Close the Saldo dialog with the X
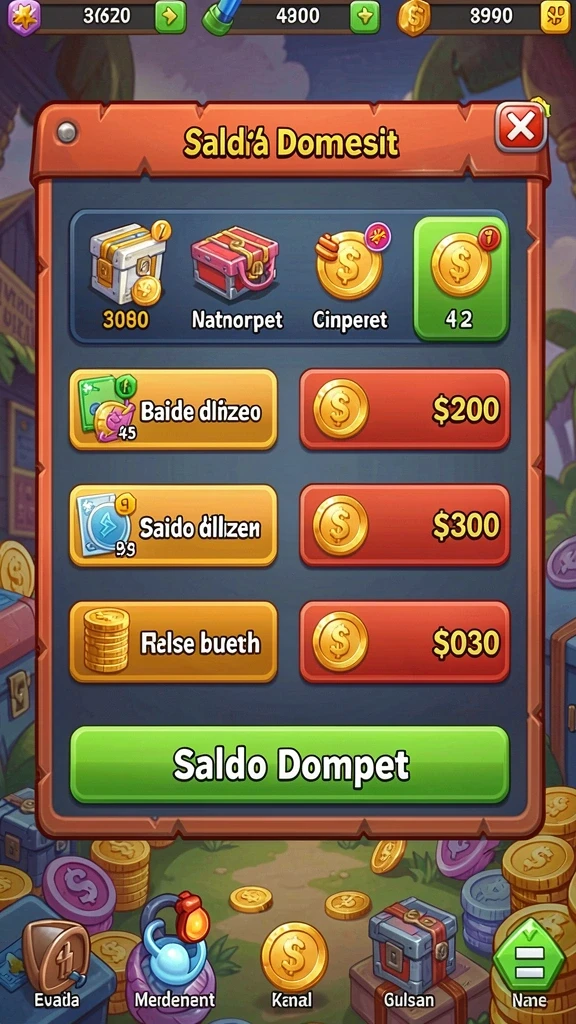 pos(520,127)
